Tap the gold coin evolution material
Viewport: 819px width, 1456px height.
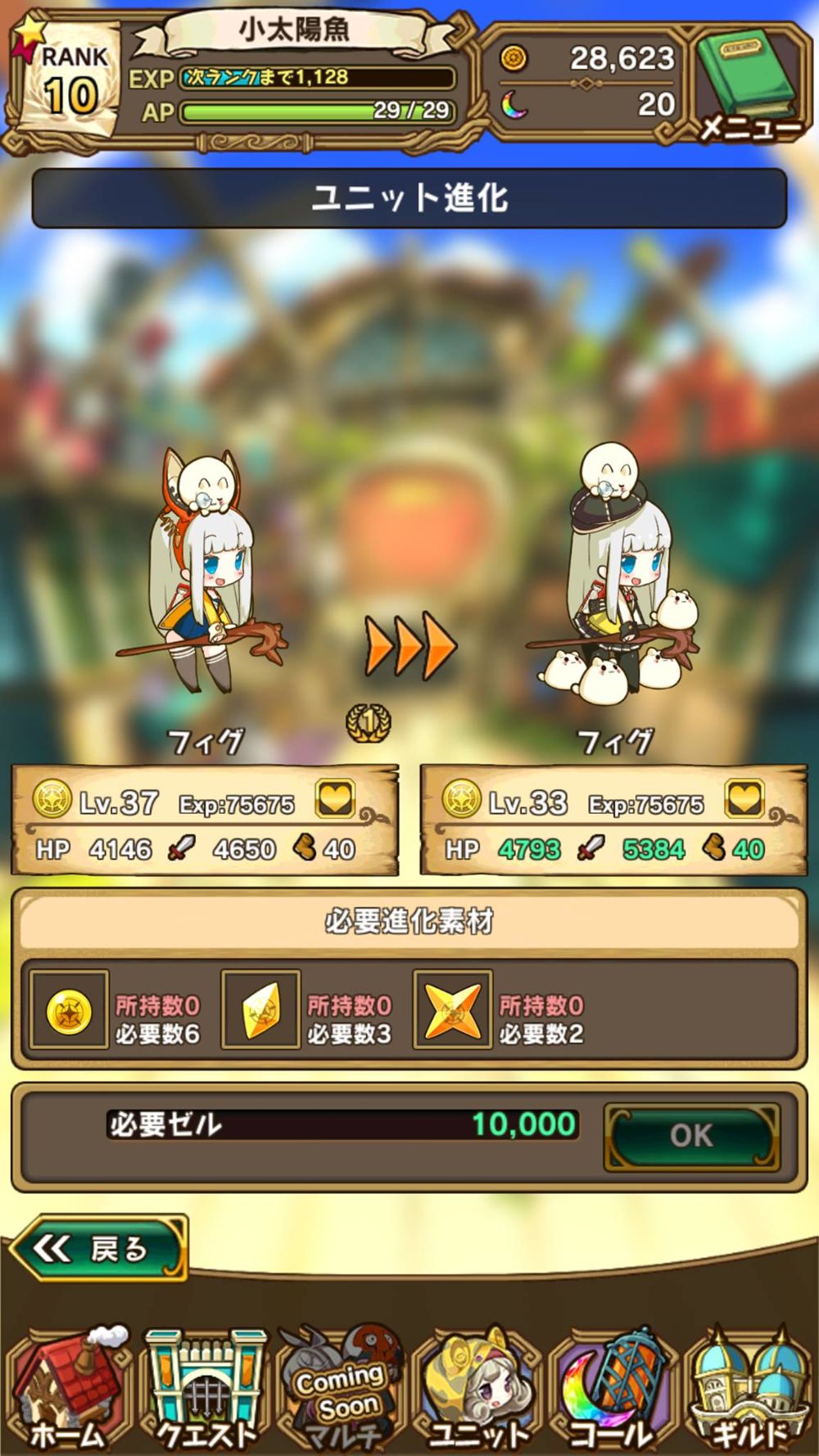coord(70,1011)
